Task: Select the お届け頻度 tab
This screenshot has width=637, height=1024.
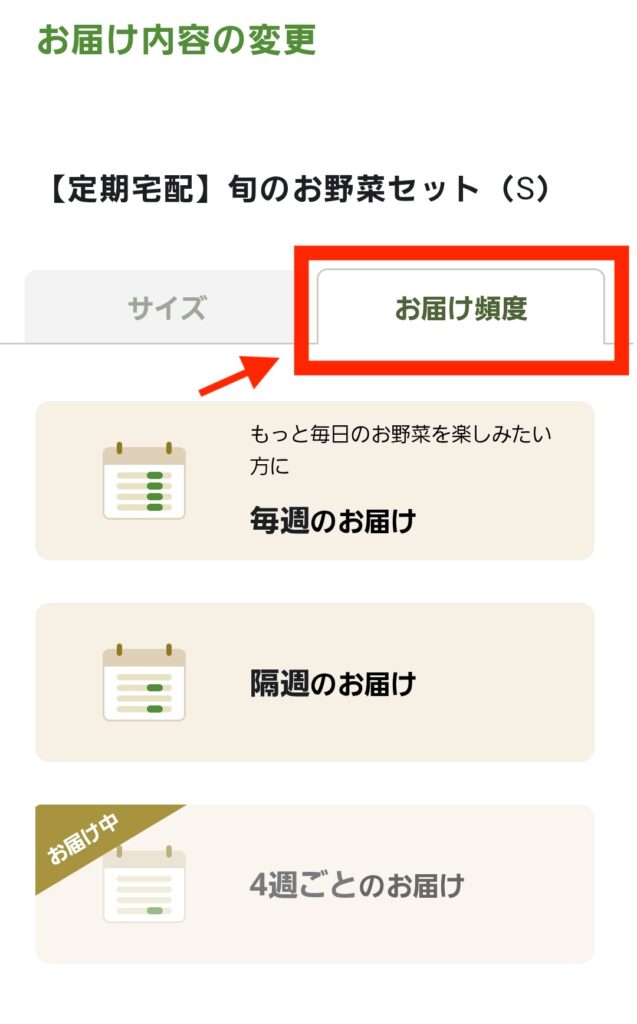Action: [x=461, y=308]
